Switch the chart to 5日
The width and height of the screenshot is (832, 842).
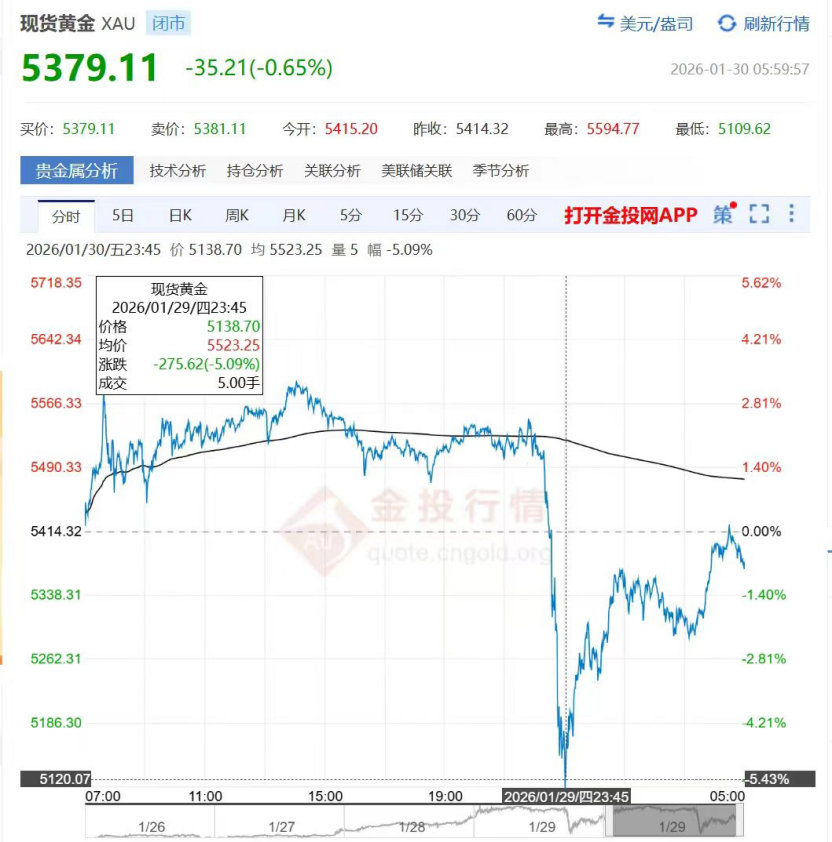coord(123,215)
